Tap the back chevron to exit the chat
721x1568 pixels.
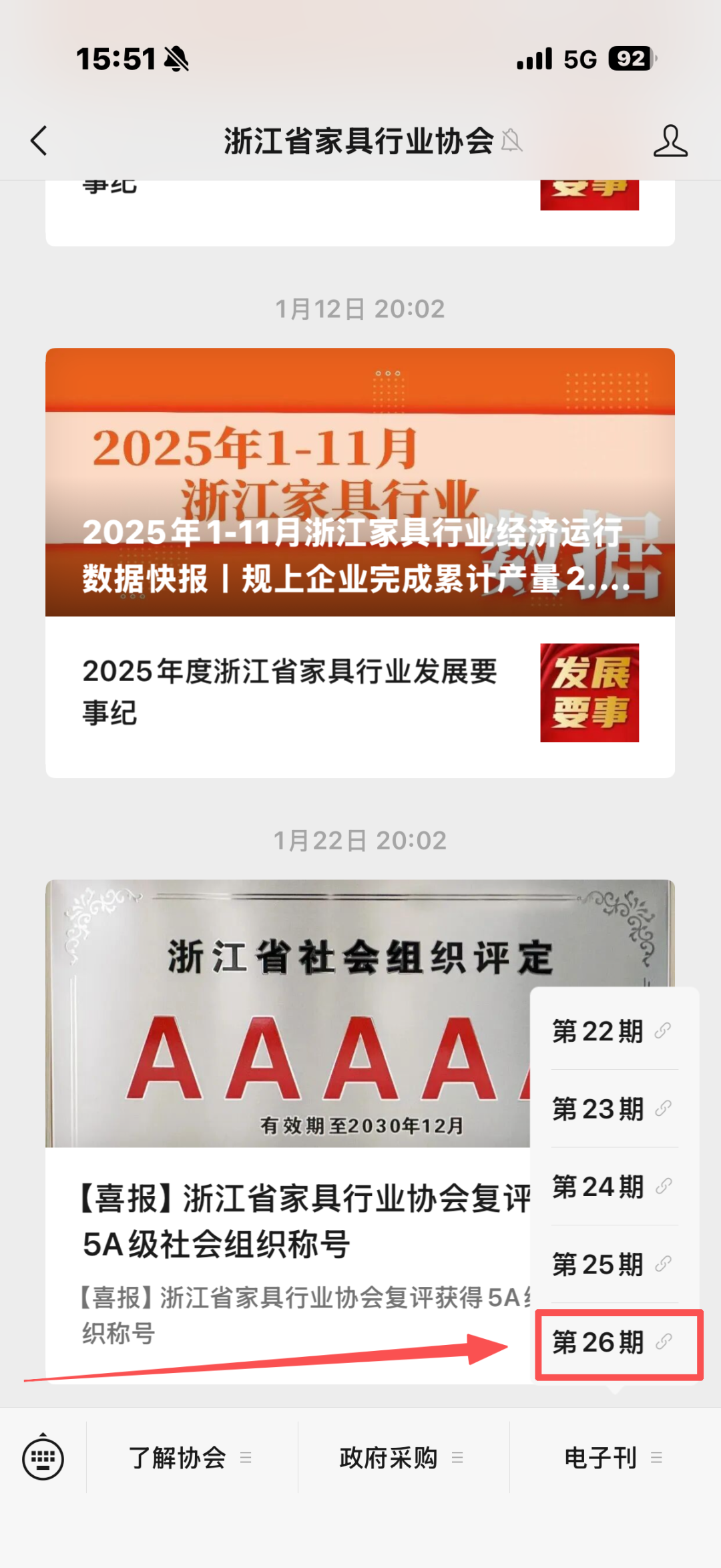(38, 141)
